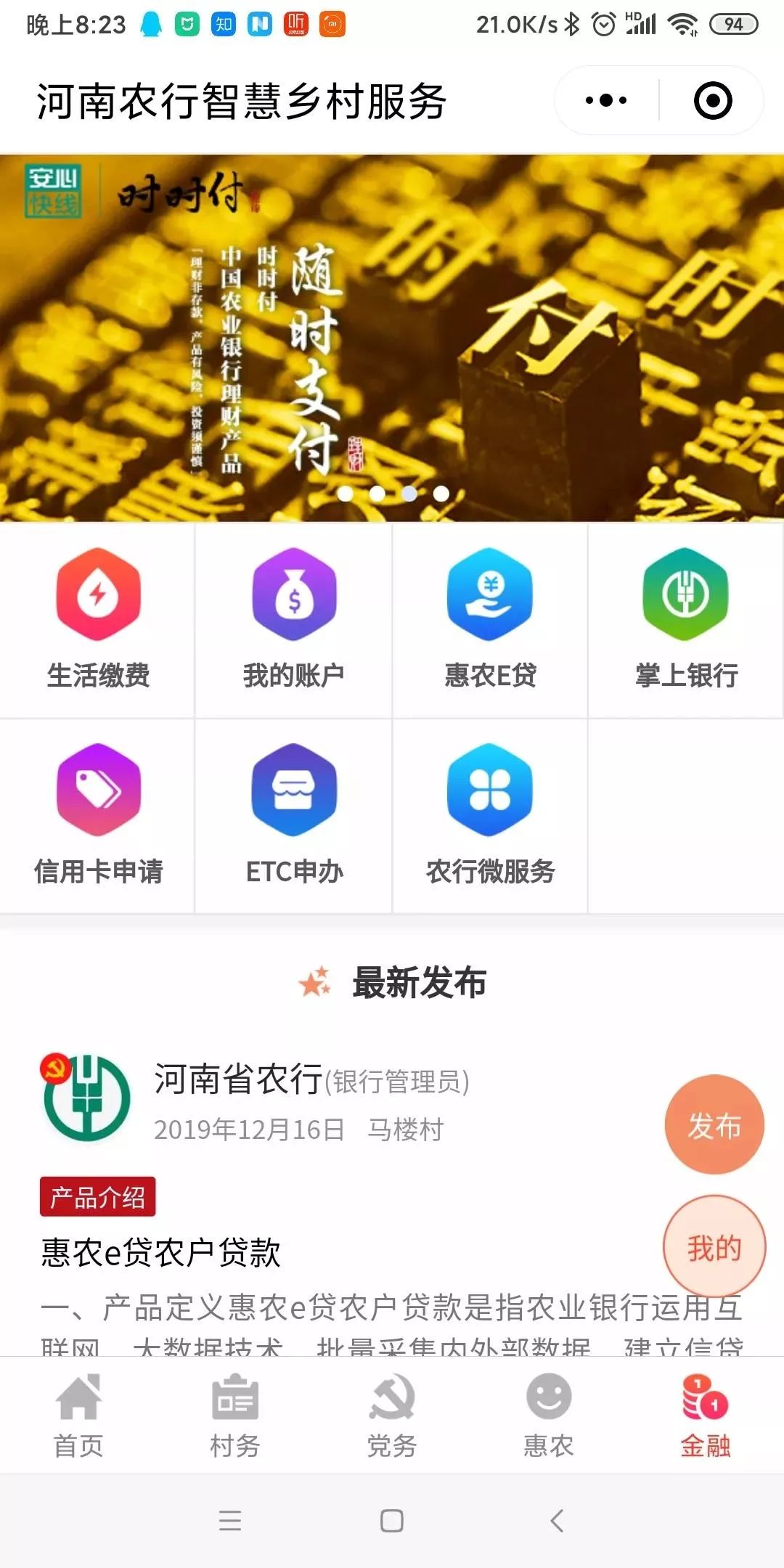Open the mini program more options menu

pos(606,100)
